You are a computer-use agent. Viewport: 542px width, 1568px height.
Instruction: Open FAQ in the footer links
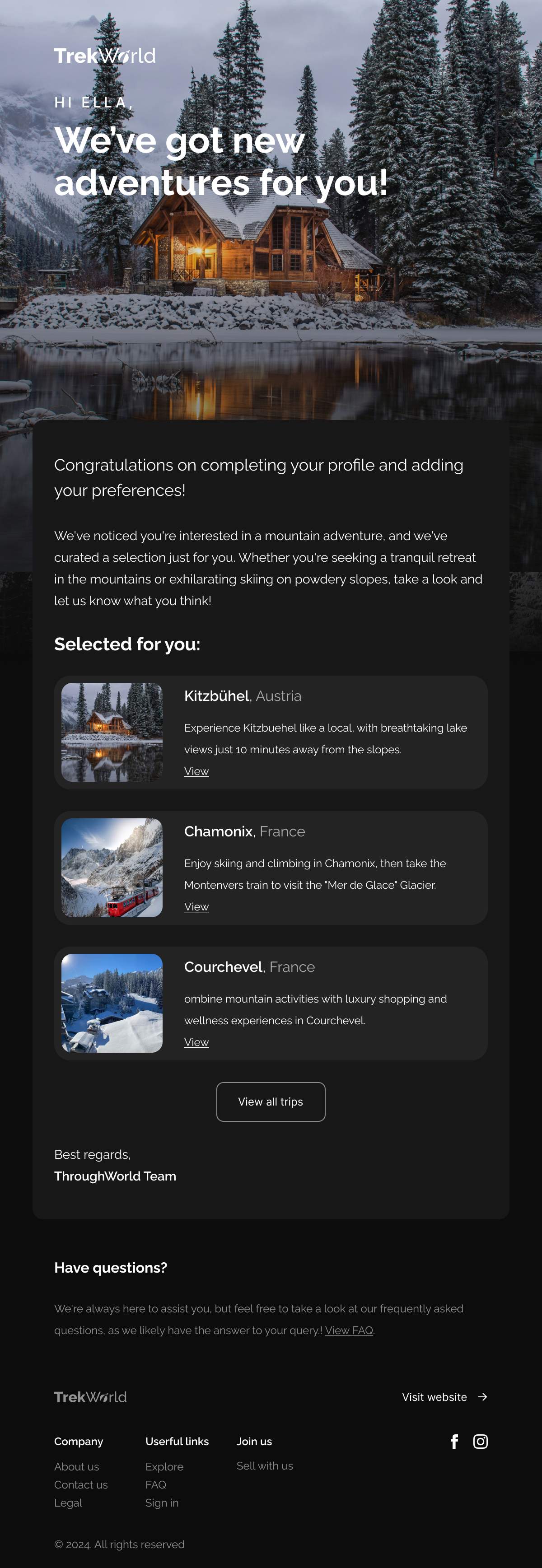pyautogui.click(x=155, y=1484)
